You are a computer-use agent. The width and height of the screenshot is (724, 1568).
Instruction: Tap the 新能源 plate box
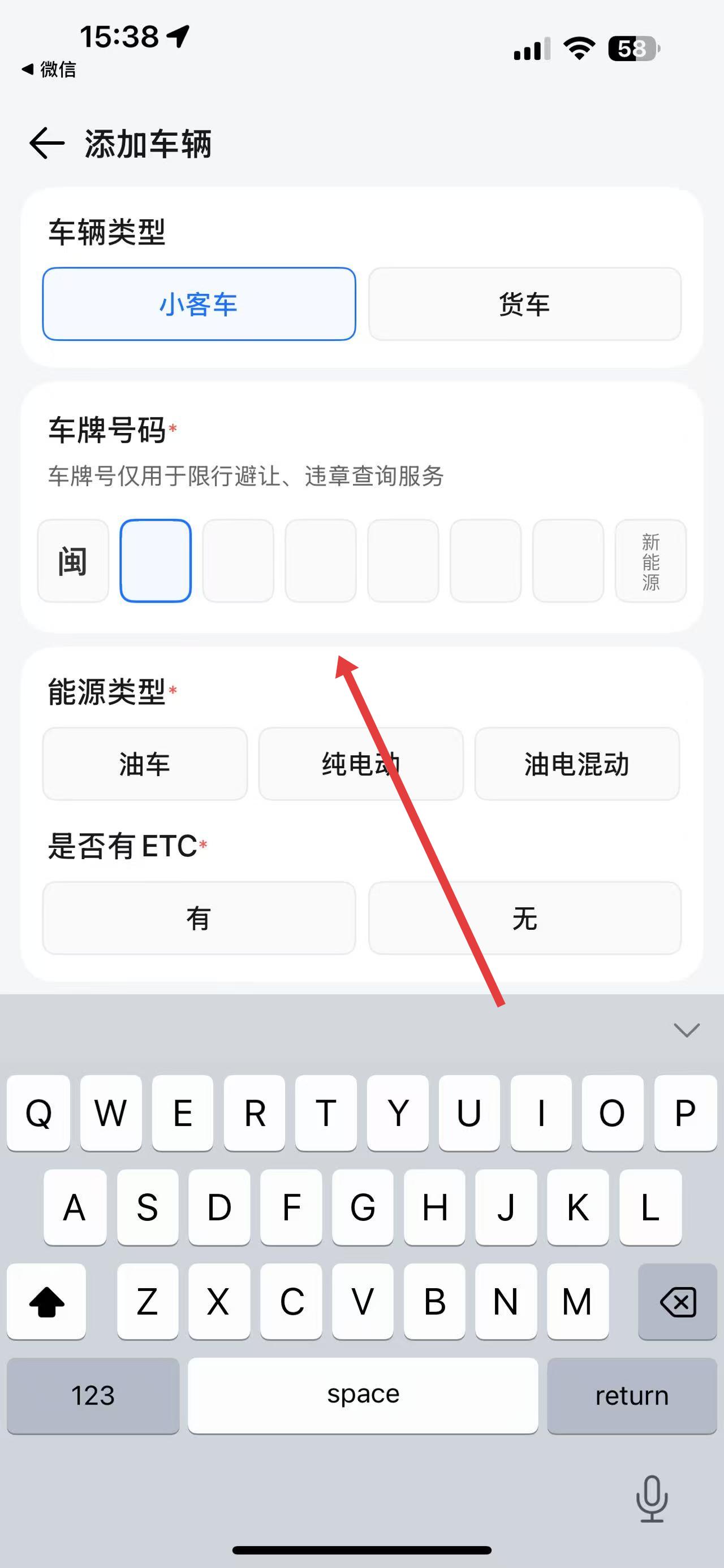point(650,561)
